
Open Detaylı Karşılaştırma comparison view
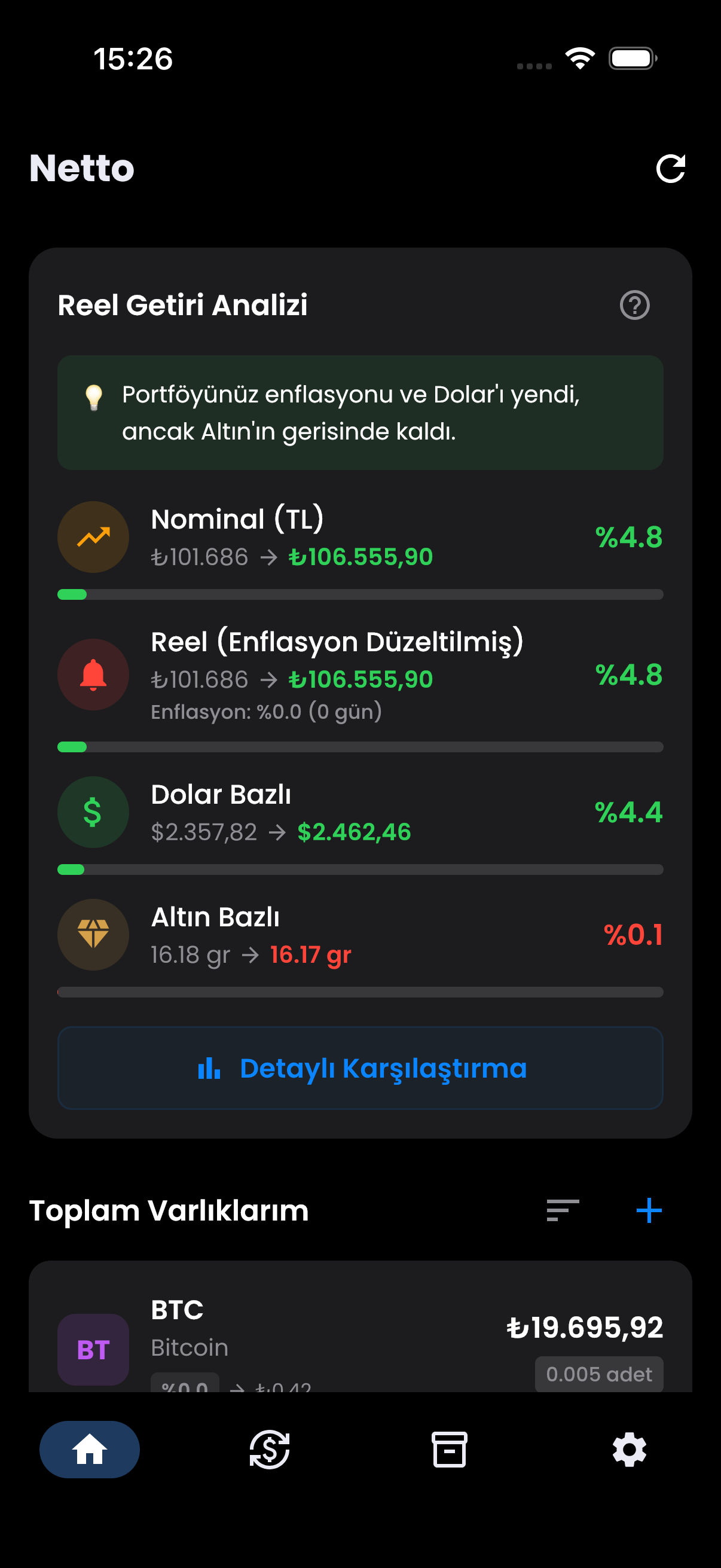tap(360, 1067)
